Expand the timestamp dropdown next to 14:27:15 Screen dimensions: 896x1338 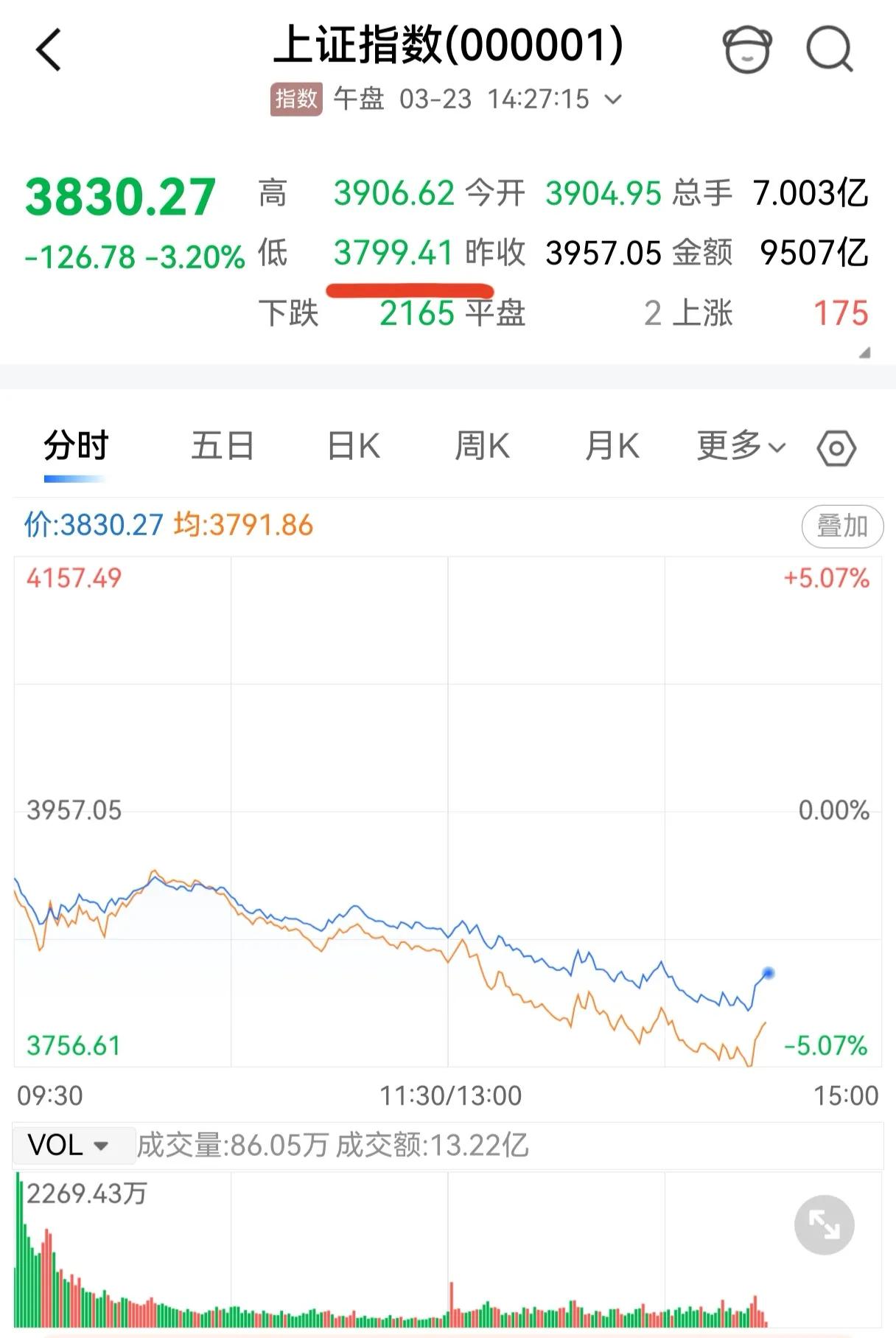click(614, 98)
